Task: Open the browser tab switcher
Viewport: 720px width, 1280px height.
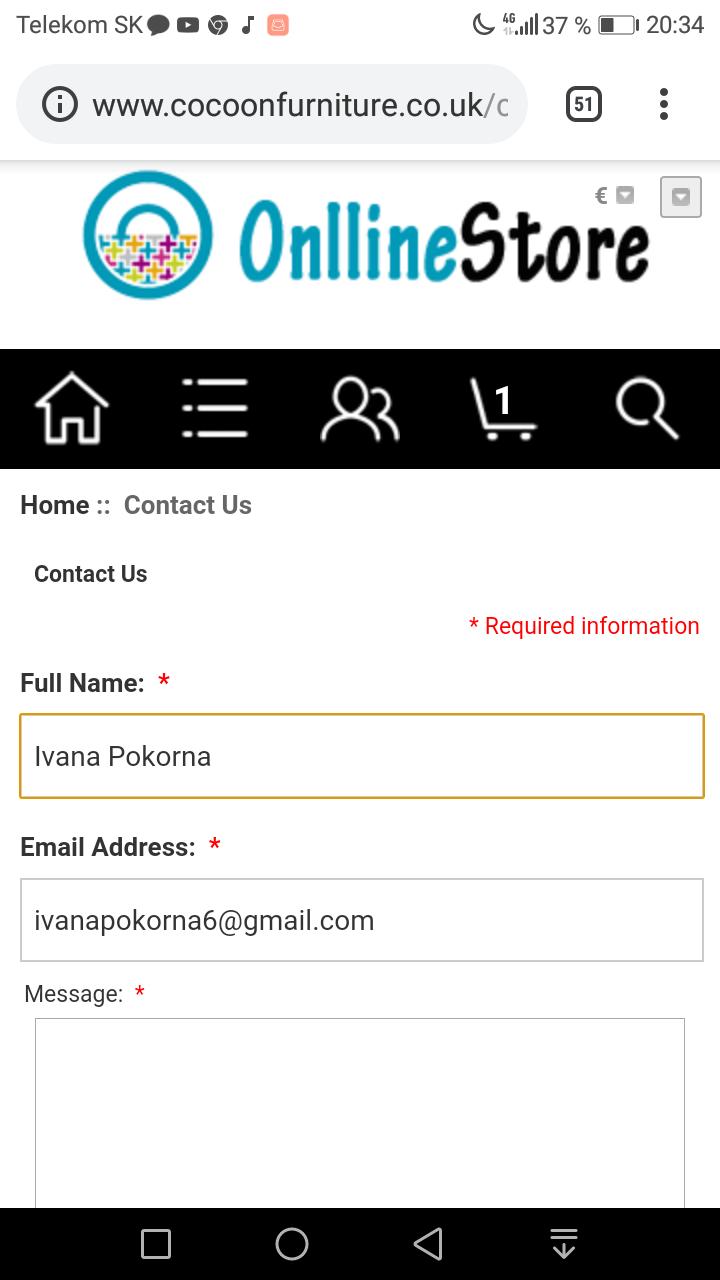Action: [584, 104]
